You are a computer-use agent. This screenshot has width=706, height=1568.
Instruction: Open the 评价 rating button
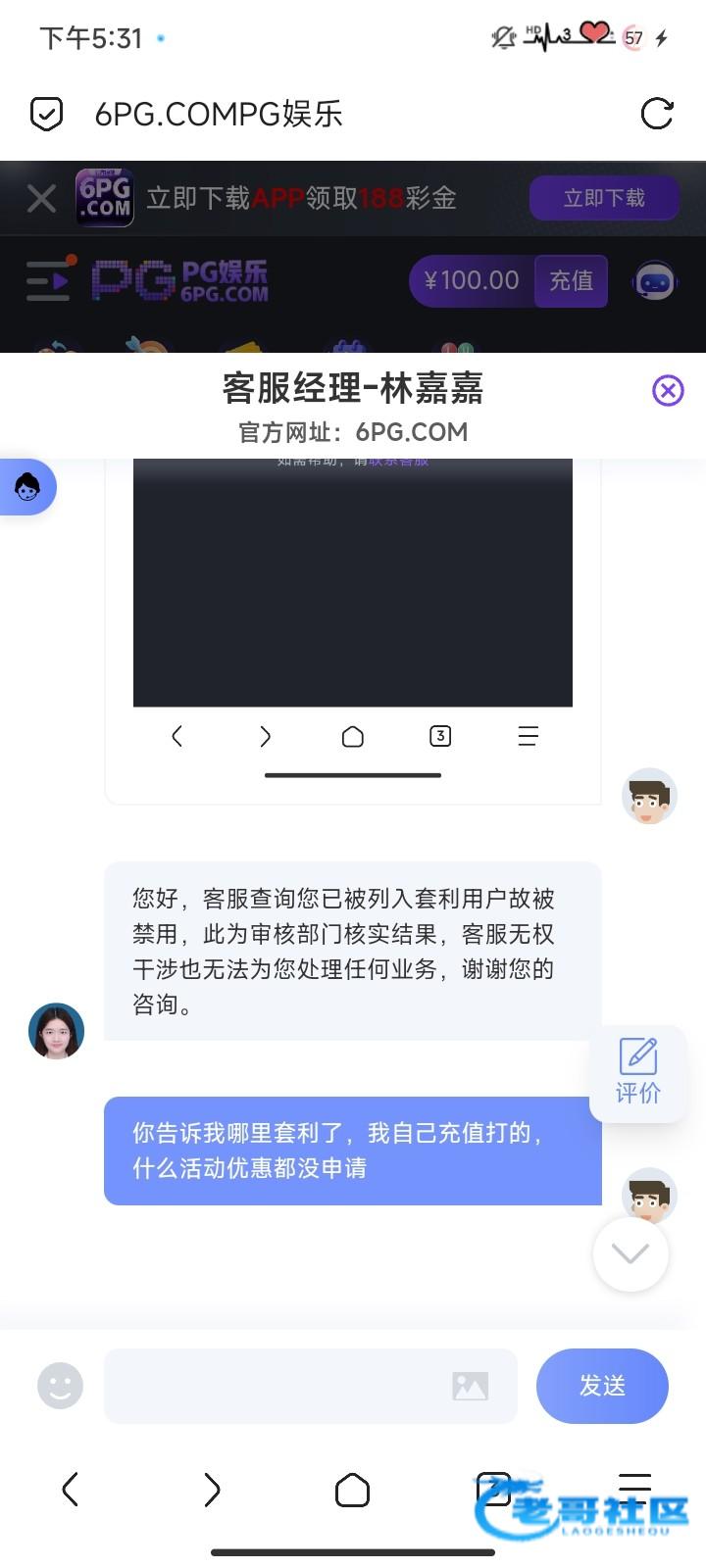click(x=637, y=1073)
